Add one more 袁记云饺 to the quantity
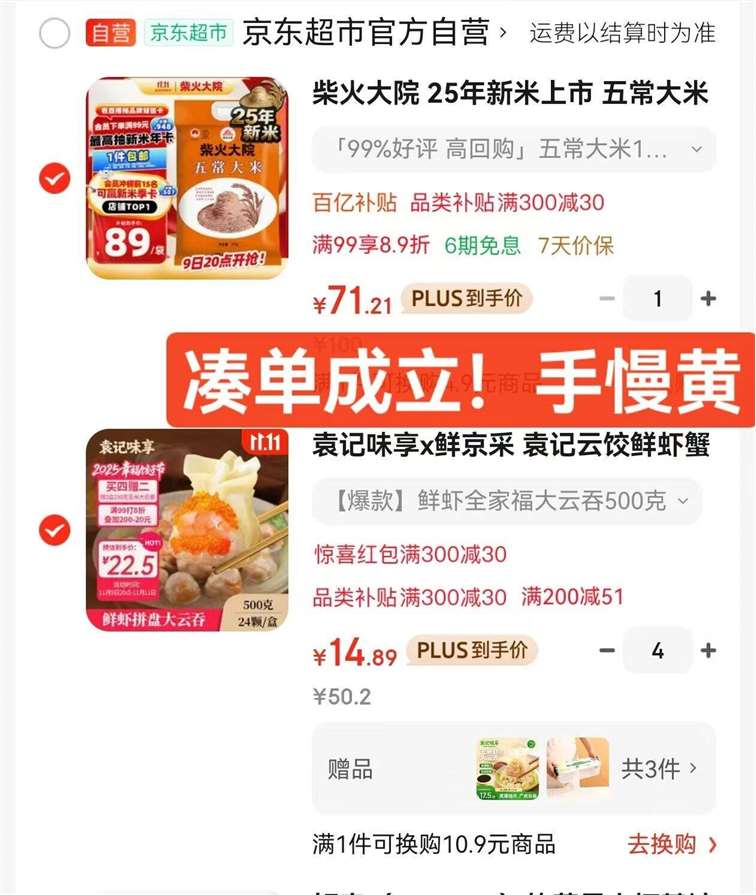The width and height of the screenshot is (756, 895). 708,650
